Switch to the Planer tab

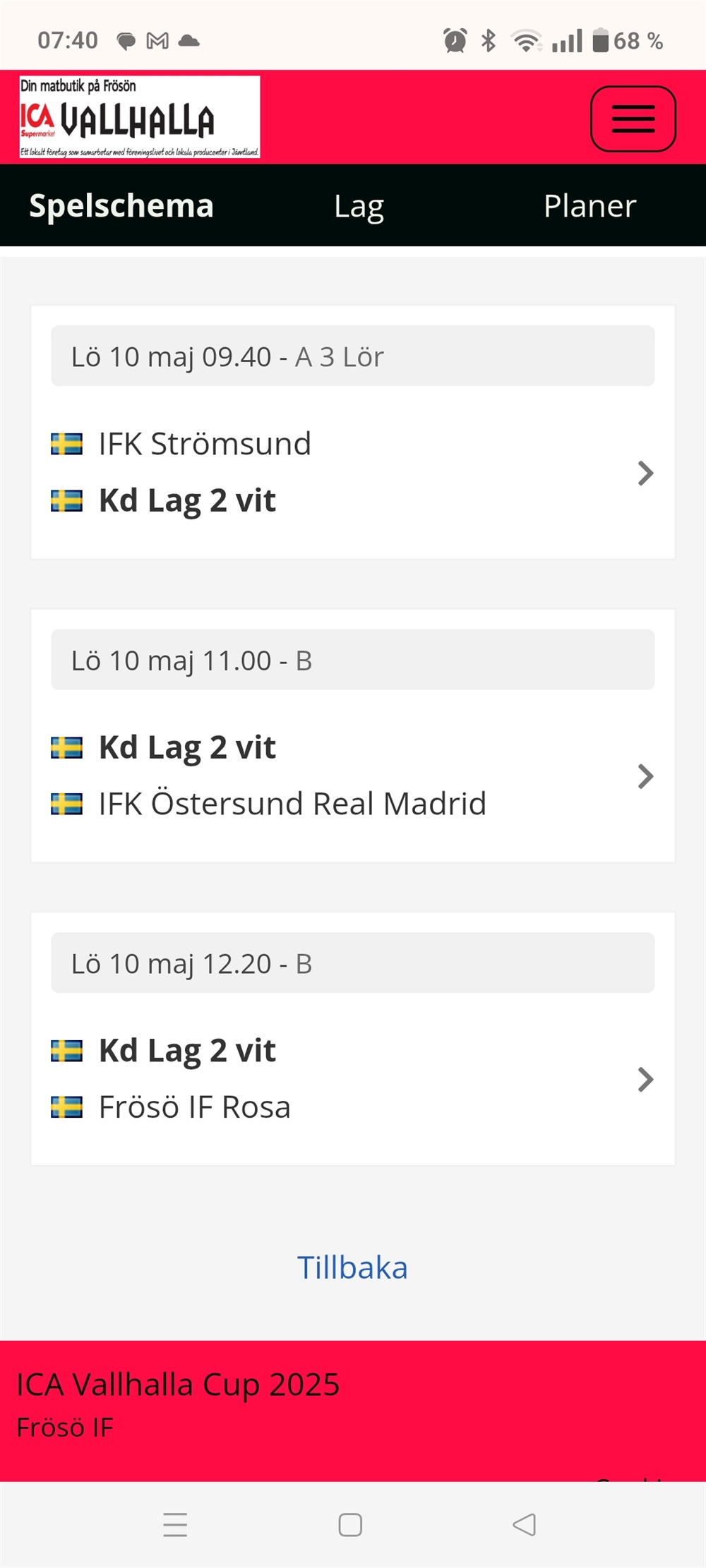click(590, 205)
